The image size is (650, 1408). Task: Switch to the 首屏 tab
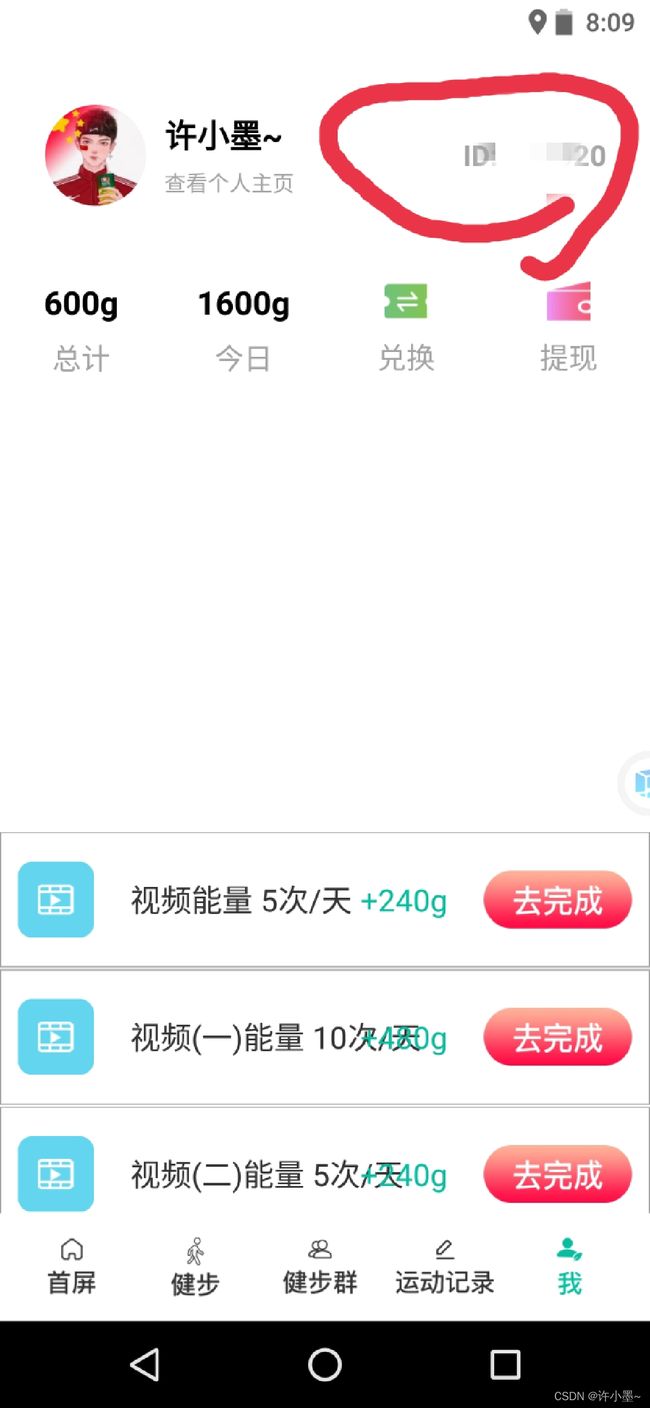pos(72,1267)
